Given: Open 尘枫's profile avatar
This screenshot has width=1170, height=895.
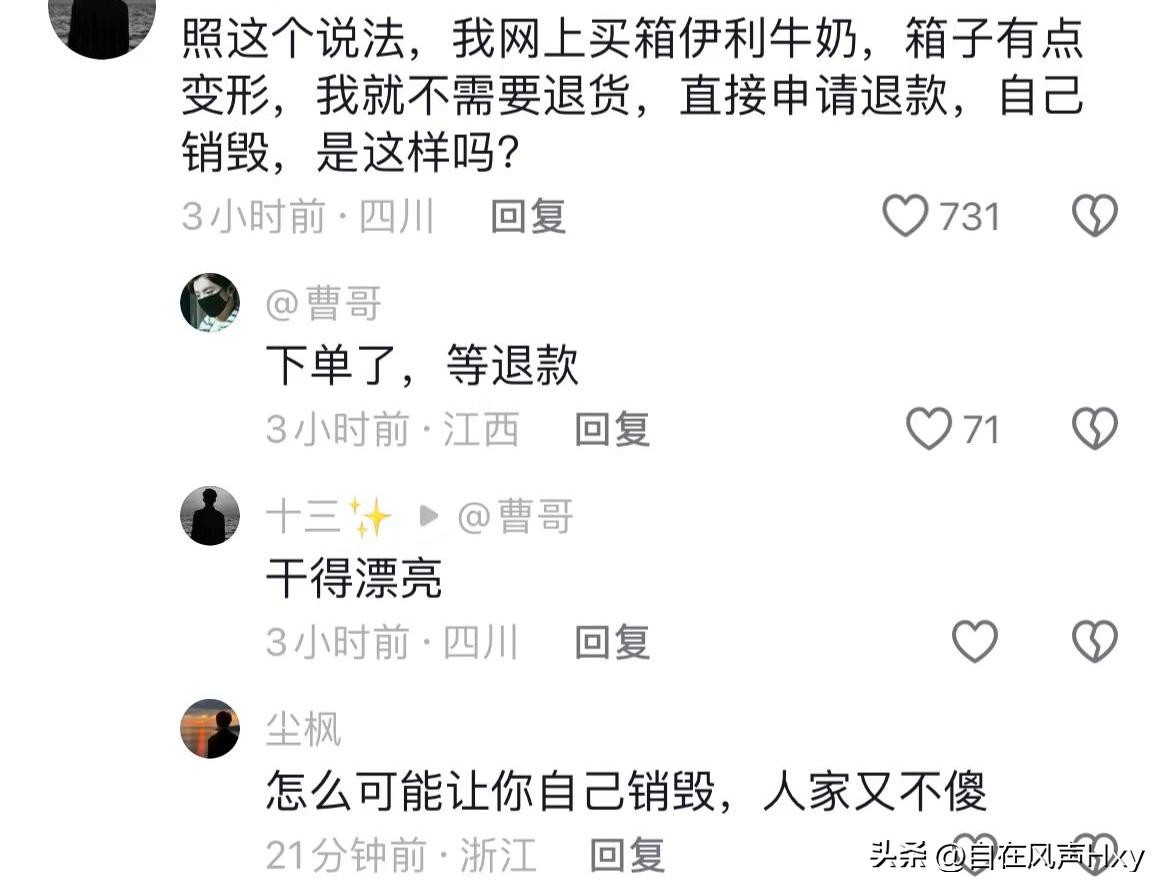Looking at the screenshot, I should (x=210, y=729).
